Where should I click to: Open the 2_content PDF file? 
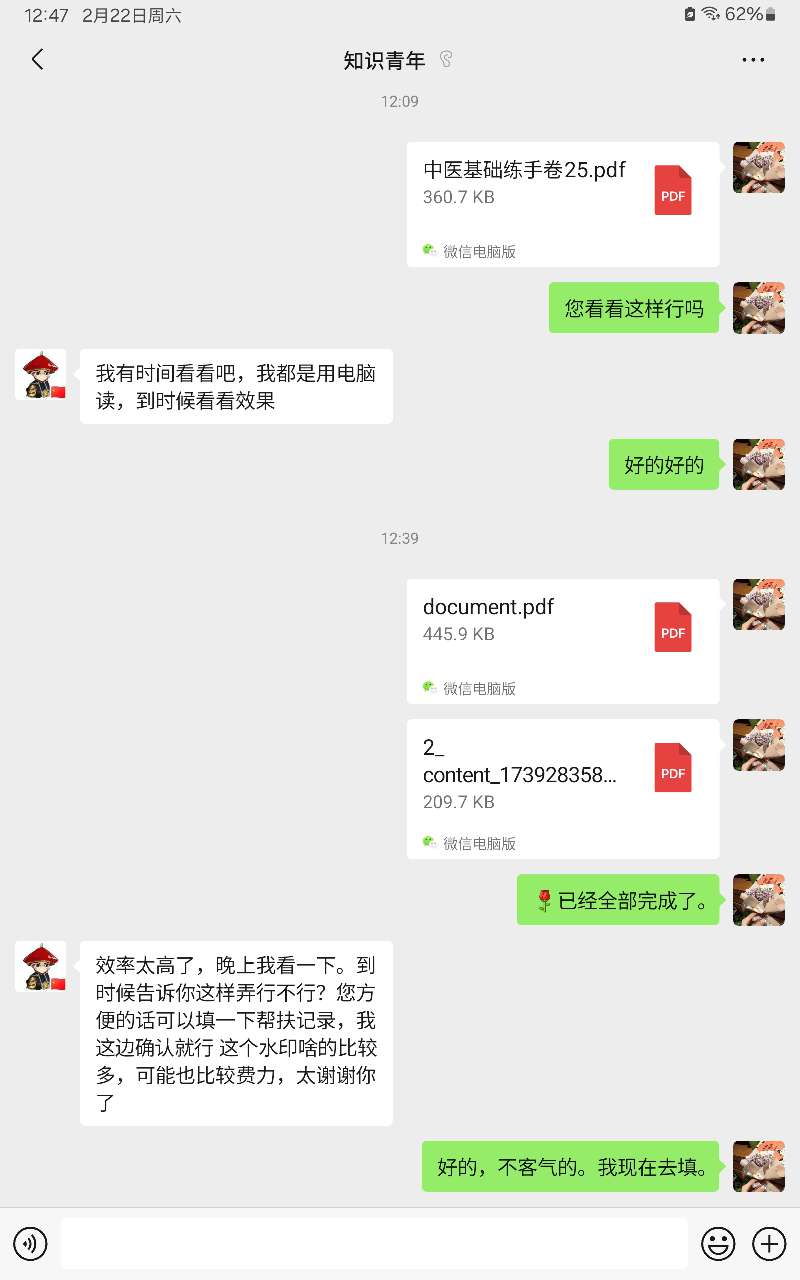(x=562, y=788)
